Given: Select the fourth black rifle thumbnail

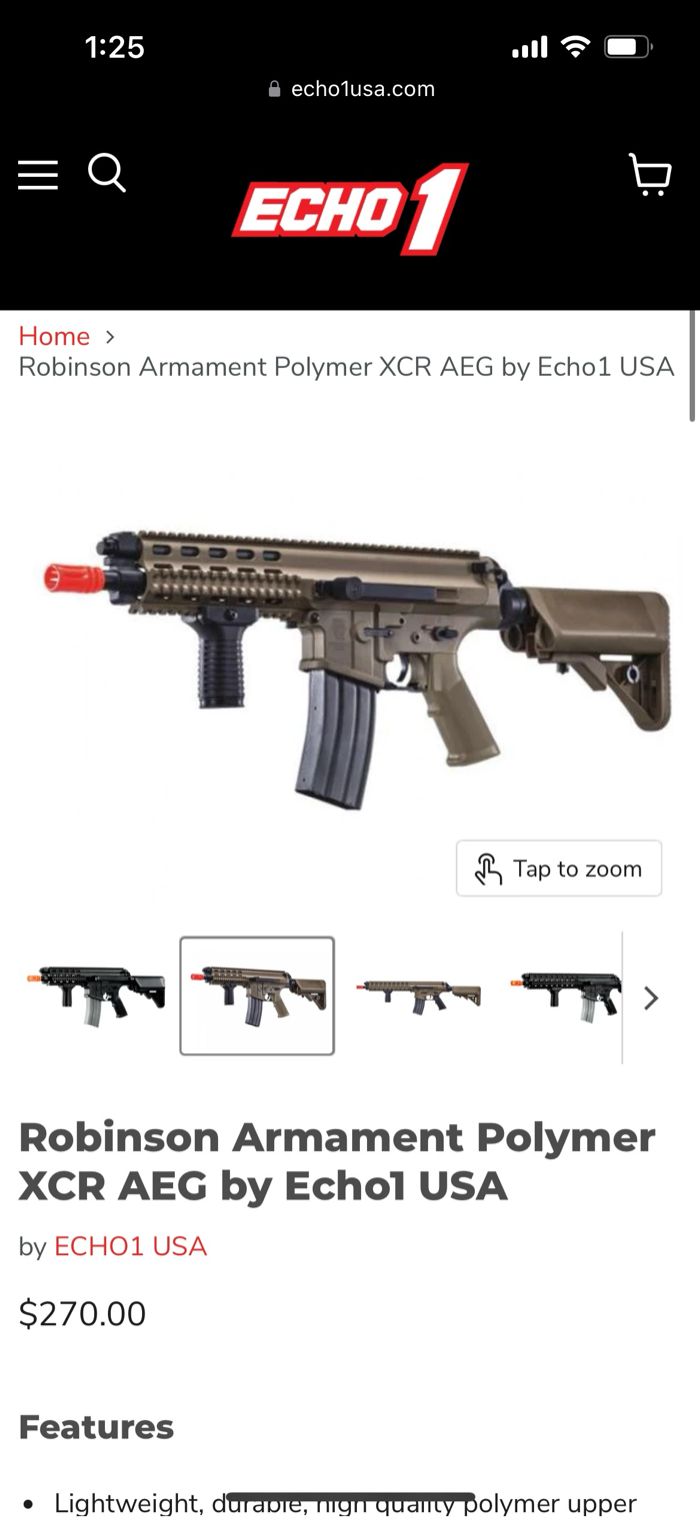Looking at the screenshot, I should 565,996.
